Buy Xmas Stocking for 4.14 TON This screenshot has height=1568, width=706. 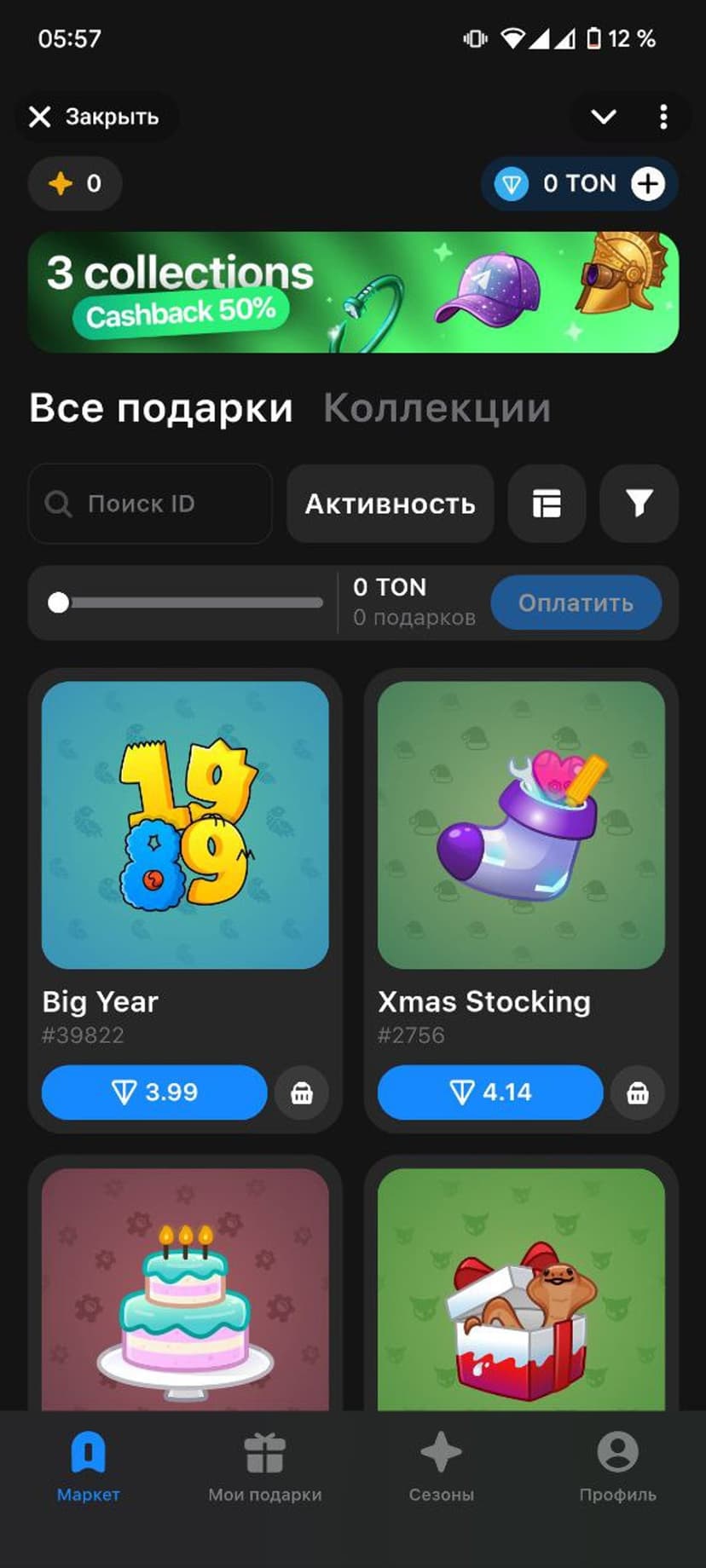(x=490, y=1092)
